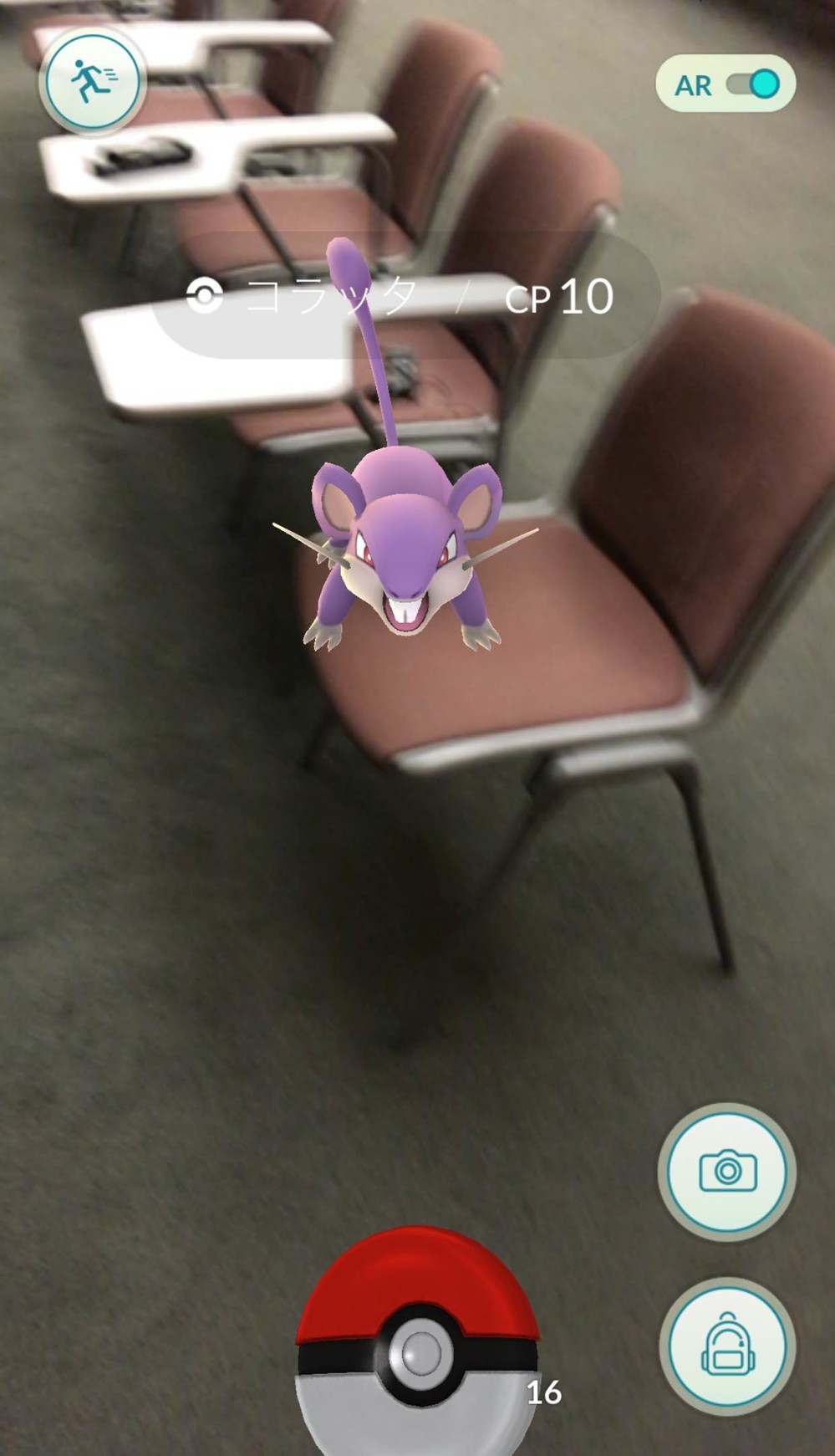Screen dimensions: 835x1456
Task: Tap the Poké Ball
Action: click(x=418, y=1346)
